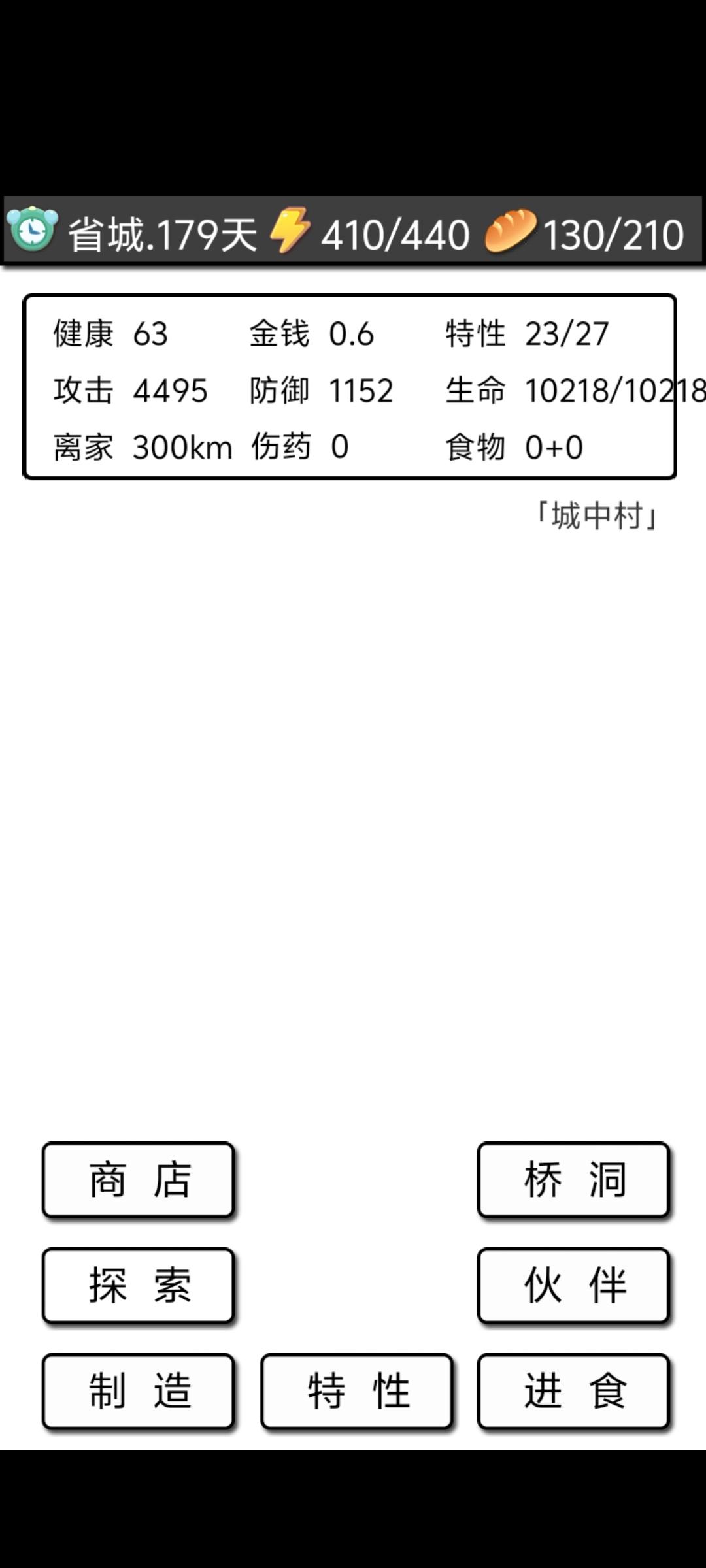Click the 攻击 4495 attack stat

(x=131, y=390)
